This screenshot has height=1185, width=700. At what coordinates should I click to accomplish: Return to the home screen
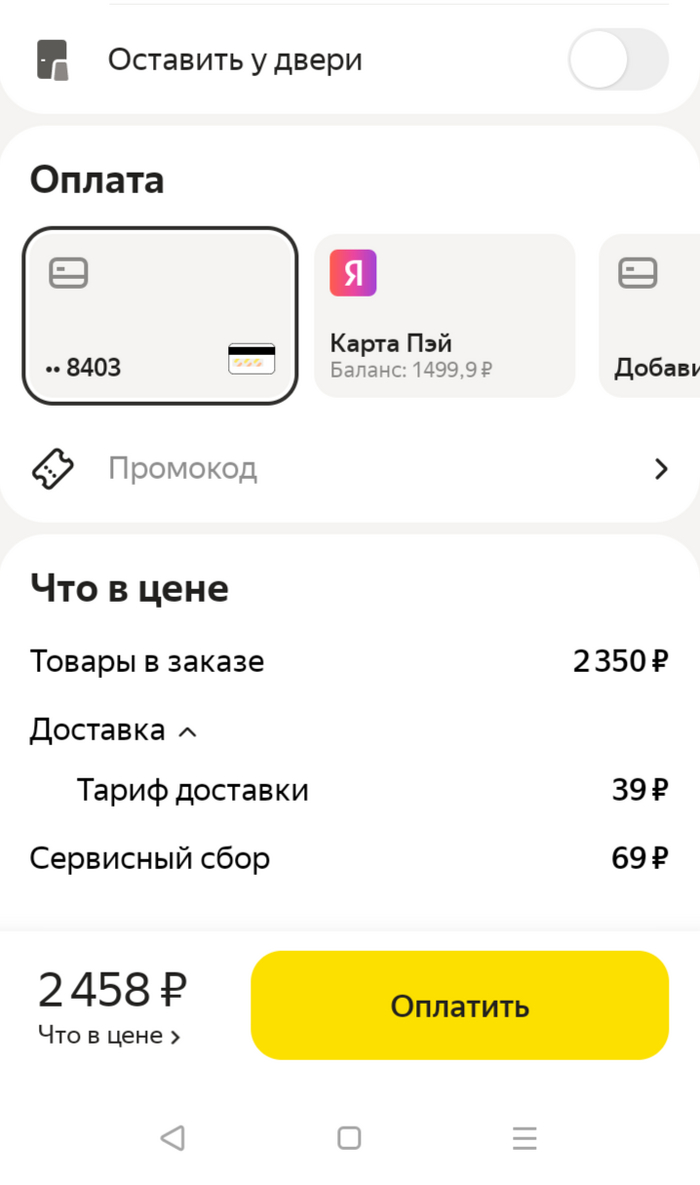[349, 1137]
